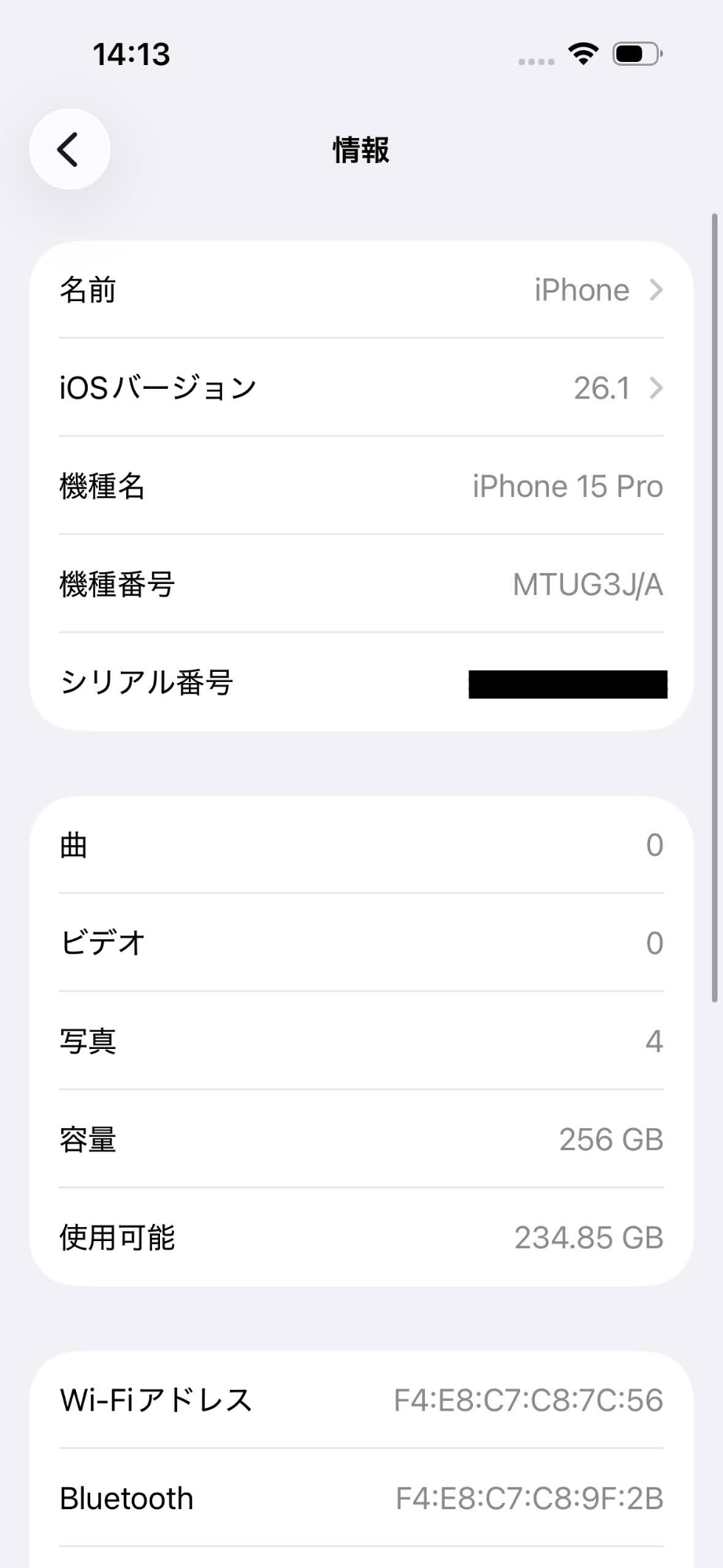Select the シリアル番号 row
The width and height of the screenshot is (723, 1568).
[361, 683]
